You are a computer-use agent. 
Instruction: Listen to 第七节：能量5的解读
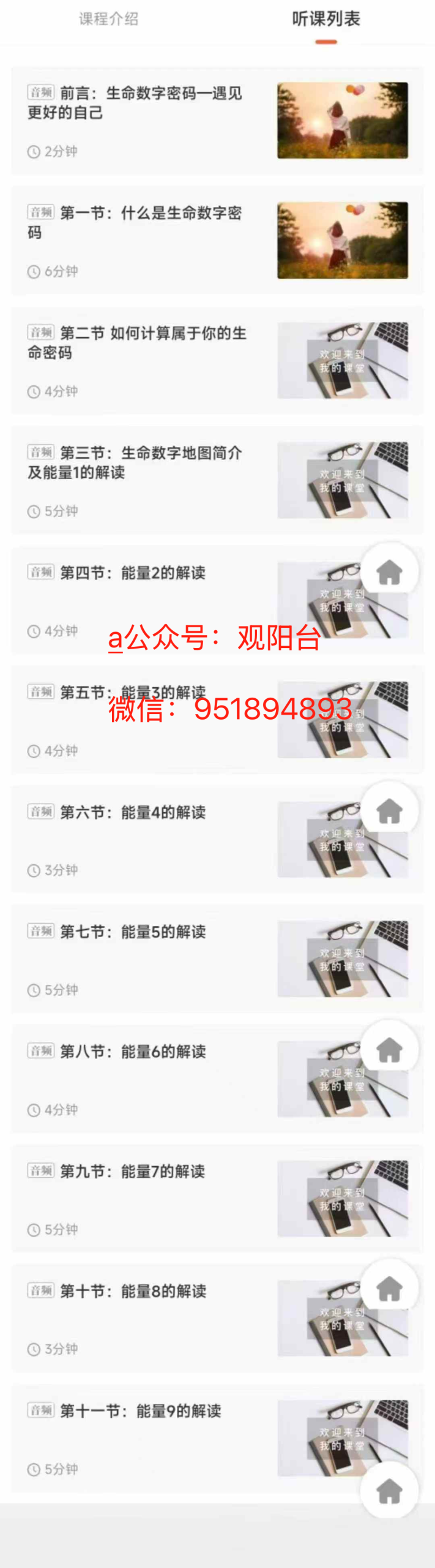coord(133,932)
